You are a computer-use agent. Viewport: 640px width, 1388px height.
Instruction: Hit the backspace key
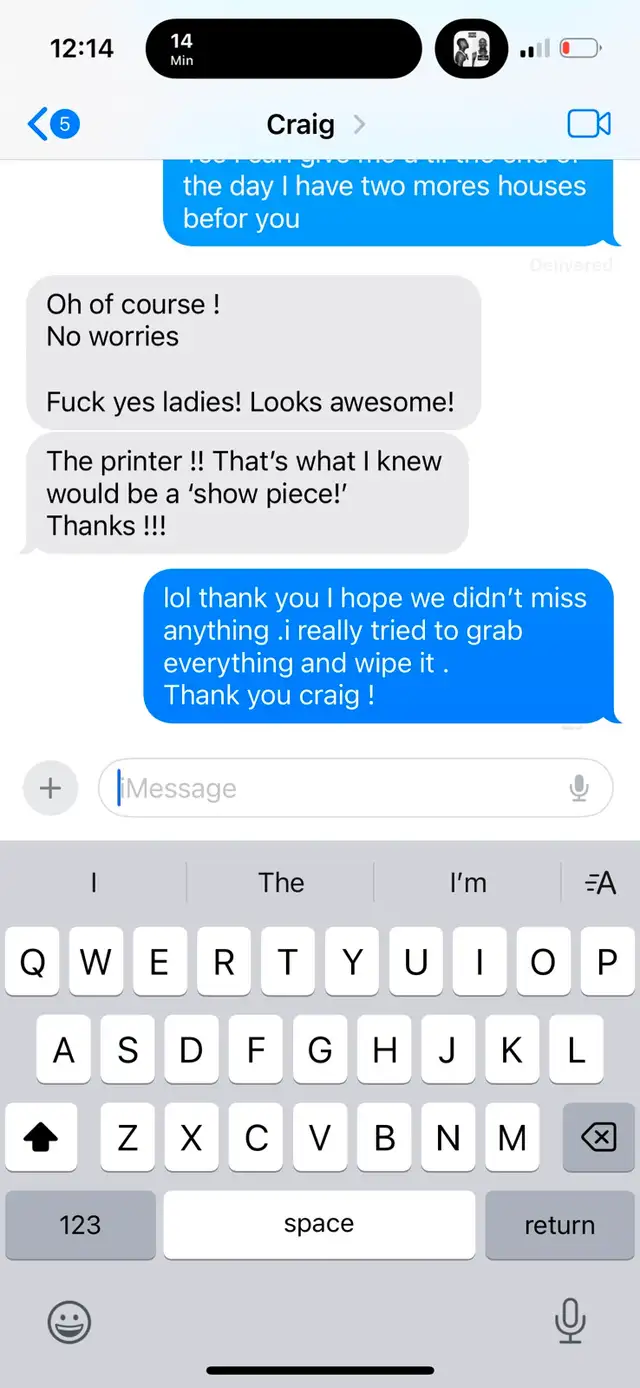pyautogui.click(x=598, y=1137)
